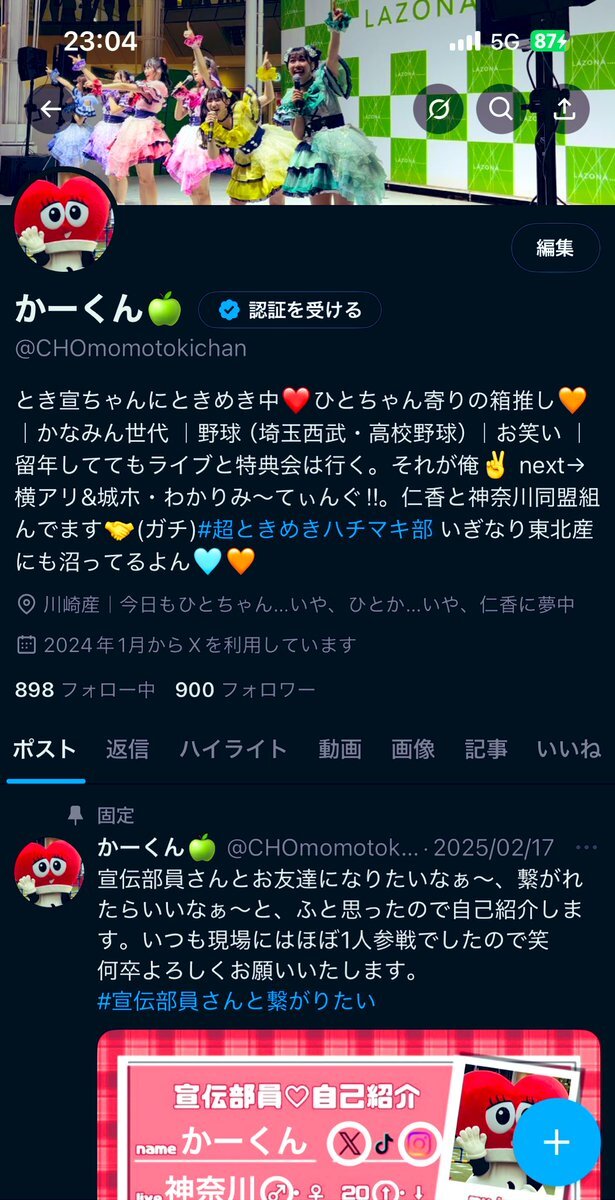Tap the 認証を受ける get verified button
This screenshot has width=615, height=1200.
coord(290,310)
